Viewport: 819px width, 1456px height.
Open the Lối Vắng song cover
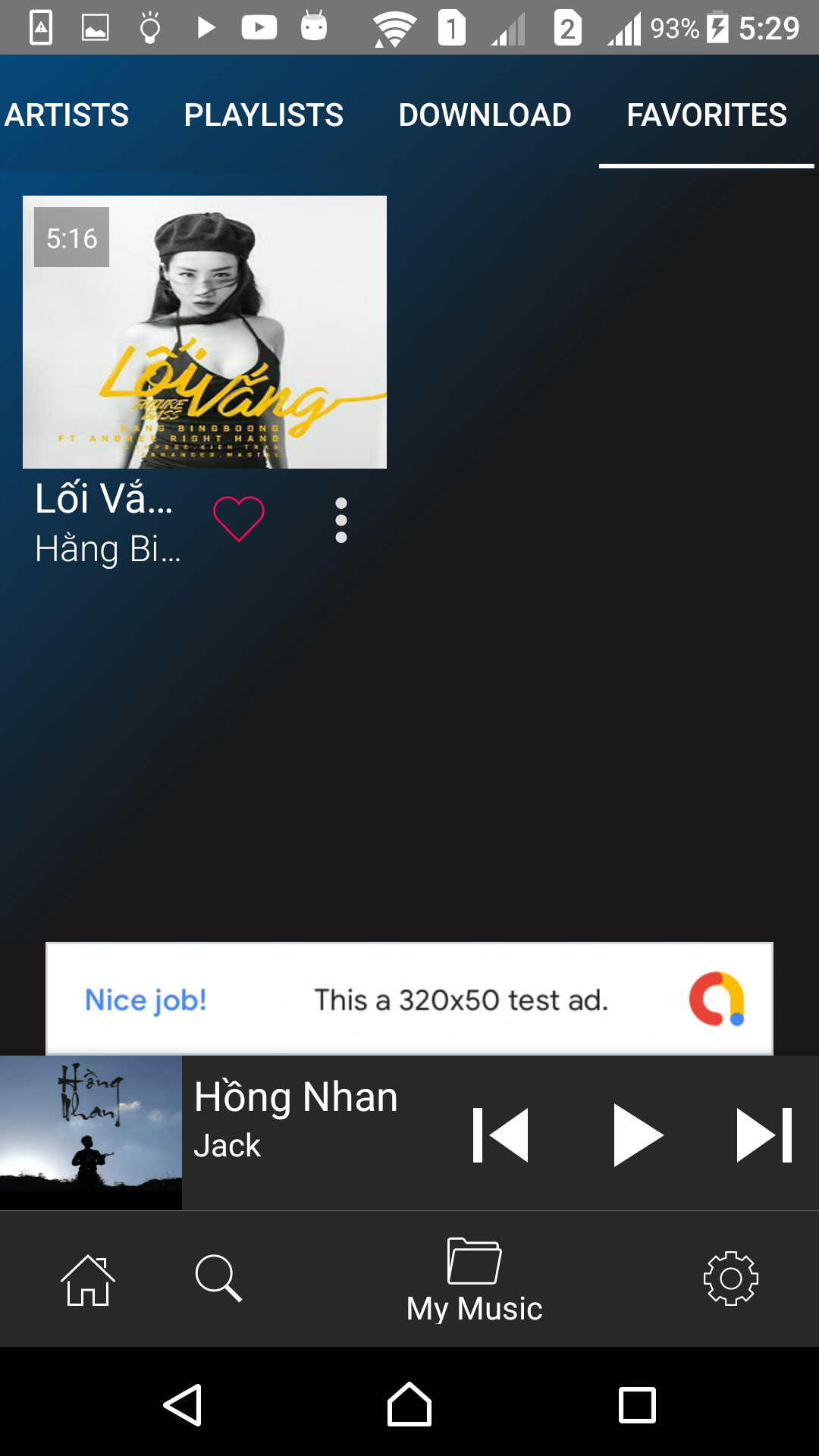(x=205, y=332)
